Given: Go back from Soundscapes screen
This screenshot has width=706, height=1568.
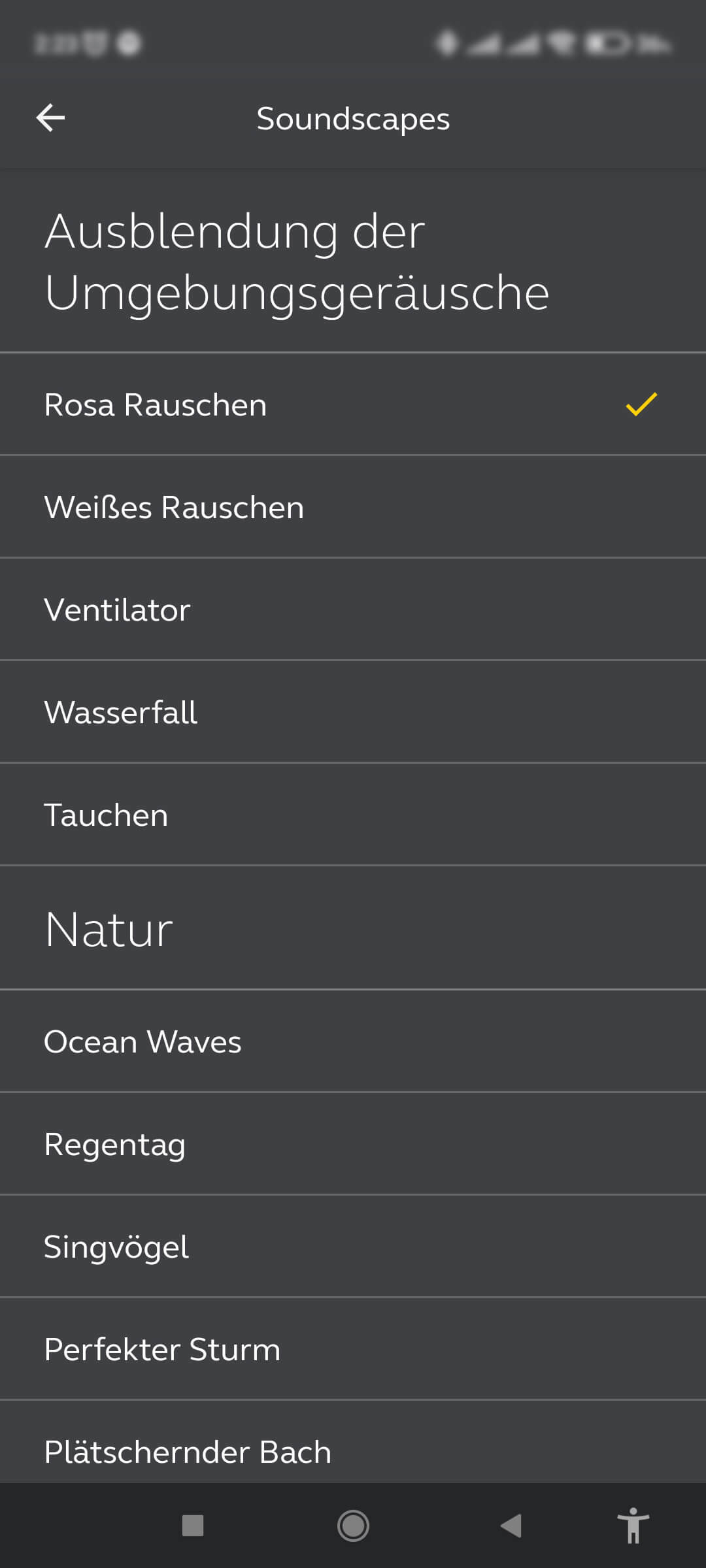Looking at the screenshot, I should 50,118.
